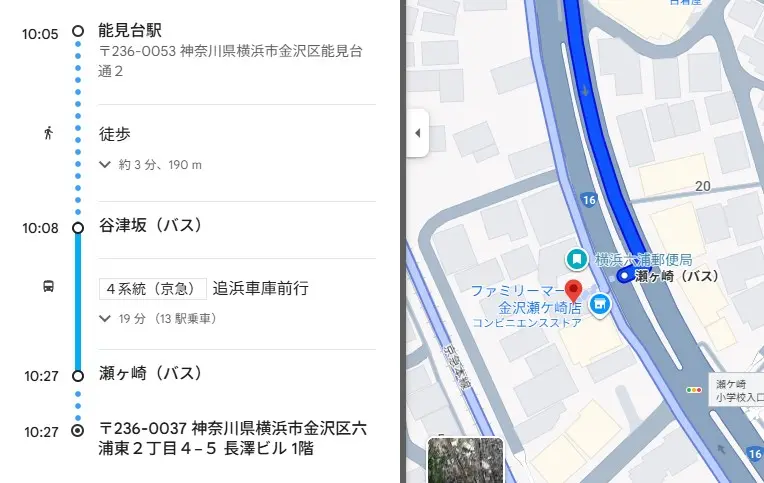Image resolution: width=764 pixels, height=483 pixels.
Task: Collapse the side panel arrow
Action: [417, 133]
